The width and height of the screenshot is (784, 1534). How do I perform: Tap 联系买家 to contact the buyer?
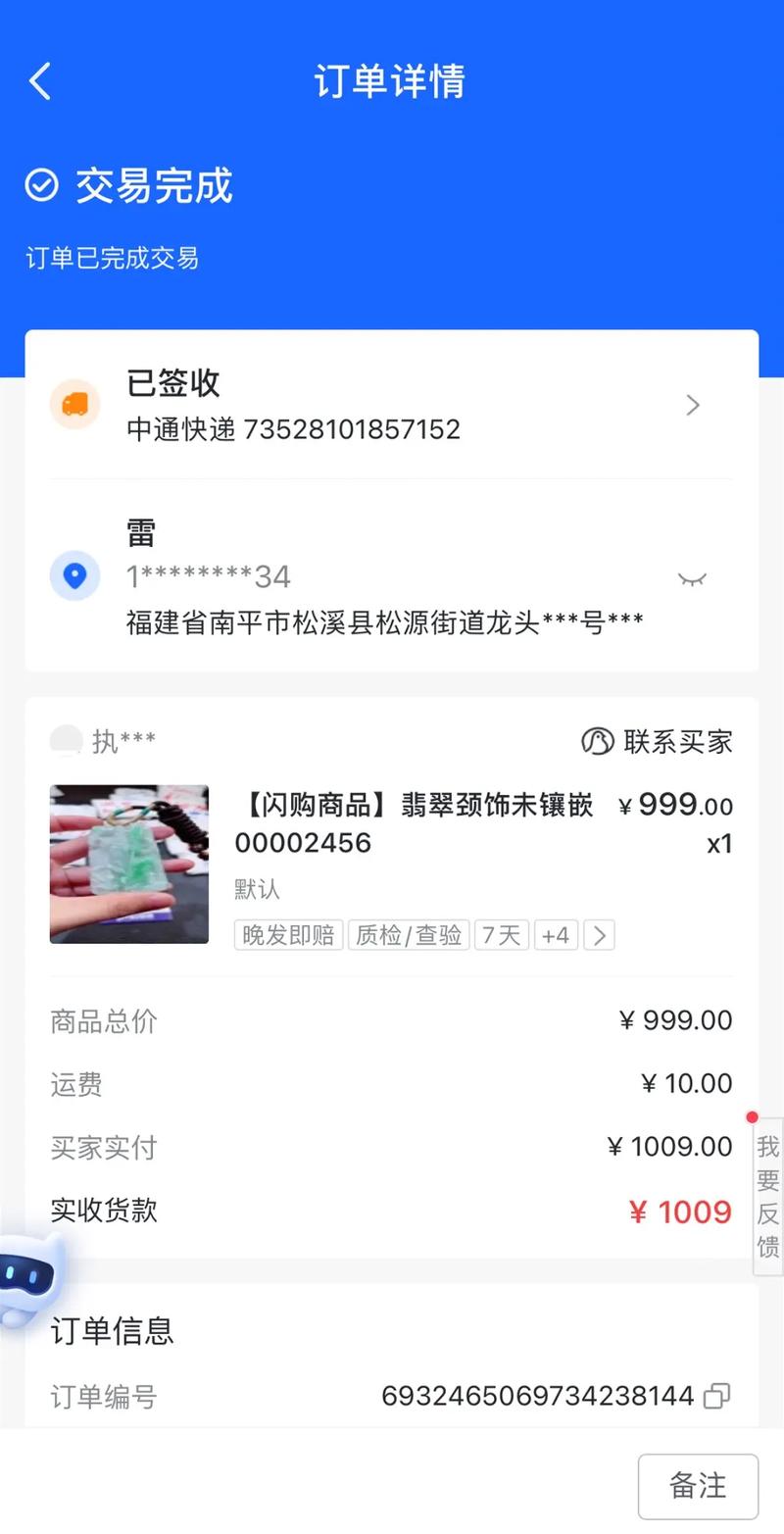point(658,741)
